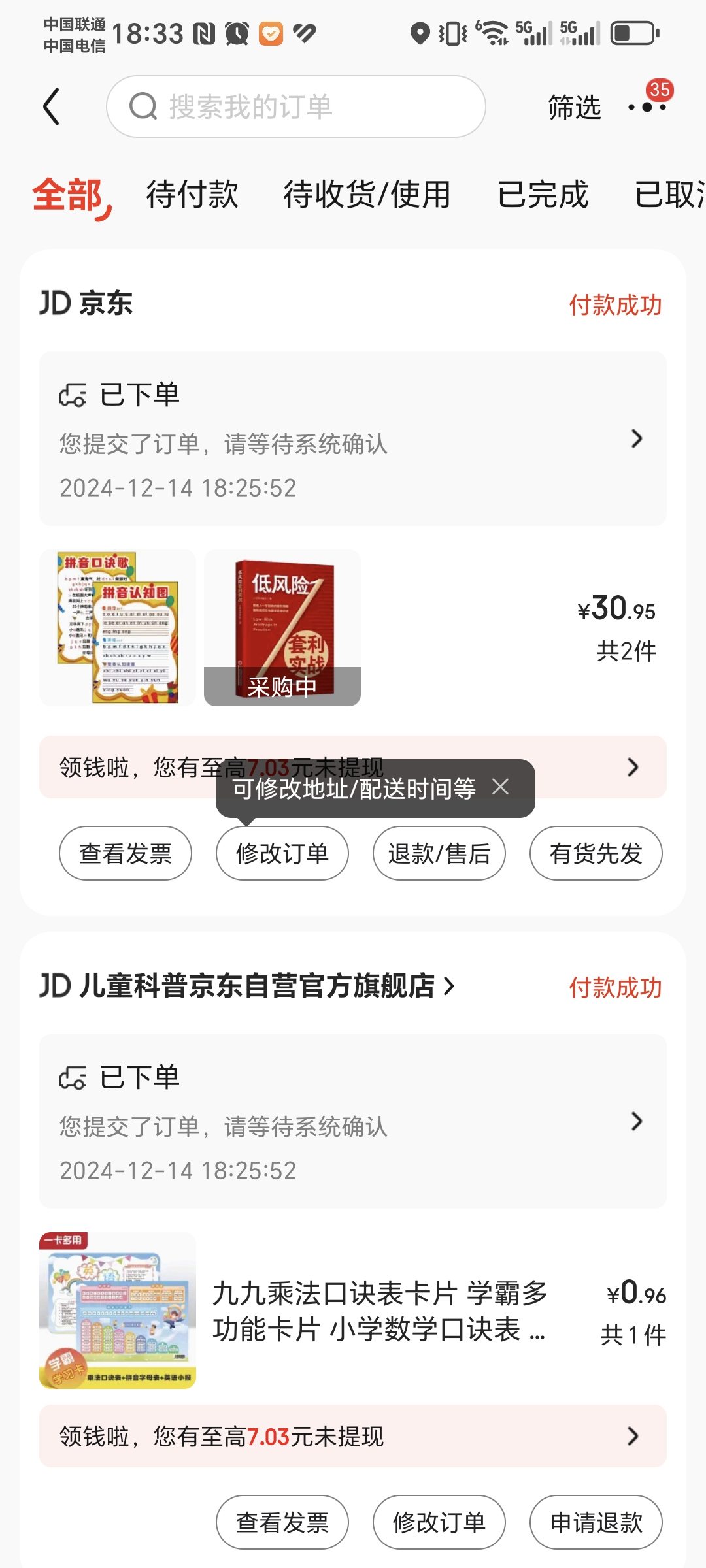Tap 修改订单 on the ¥30.95 order
706x1568 pixels.
click(x=282, y=853)
